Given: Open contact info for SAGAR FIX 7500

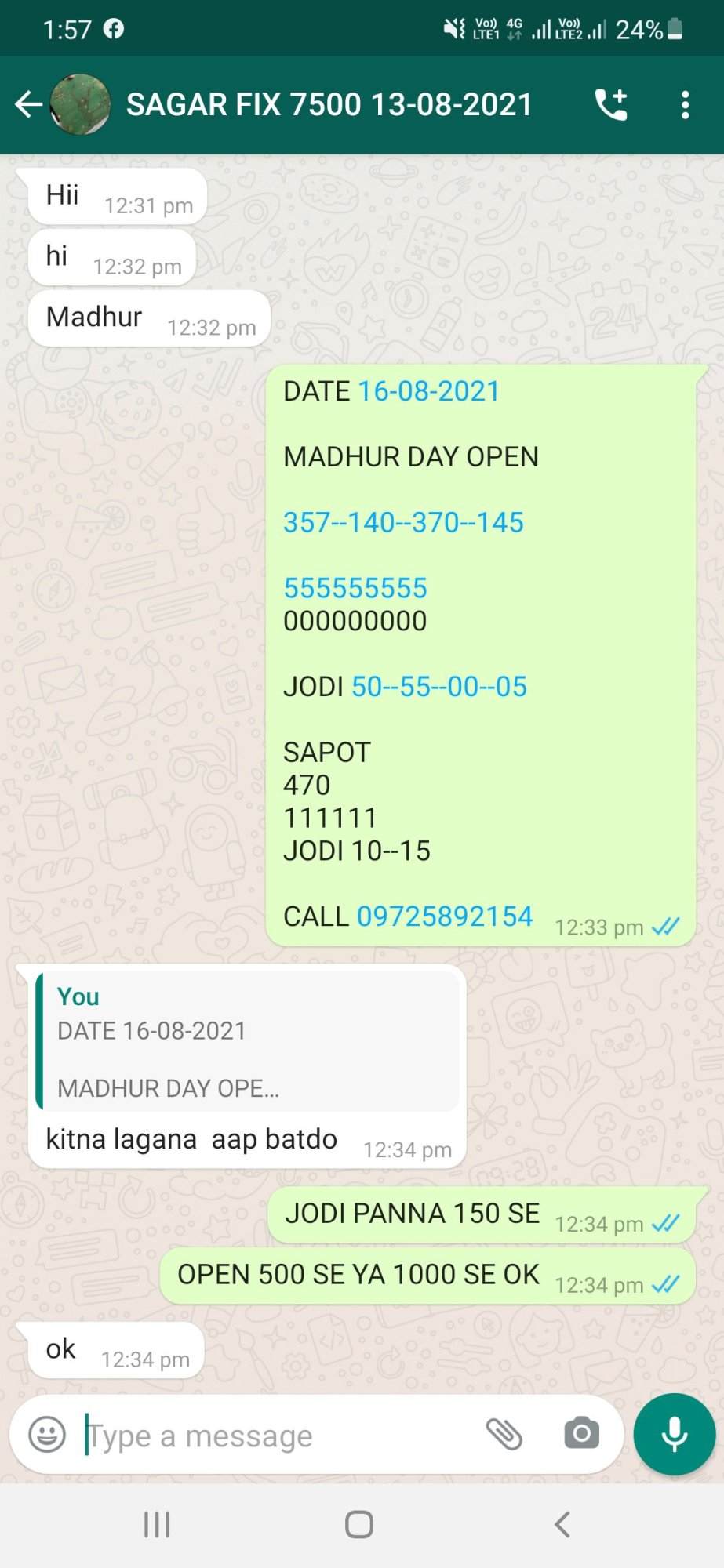Looking at the screenshot, I should coord(329,104).
